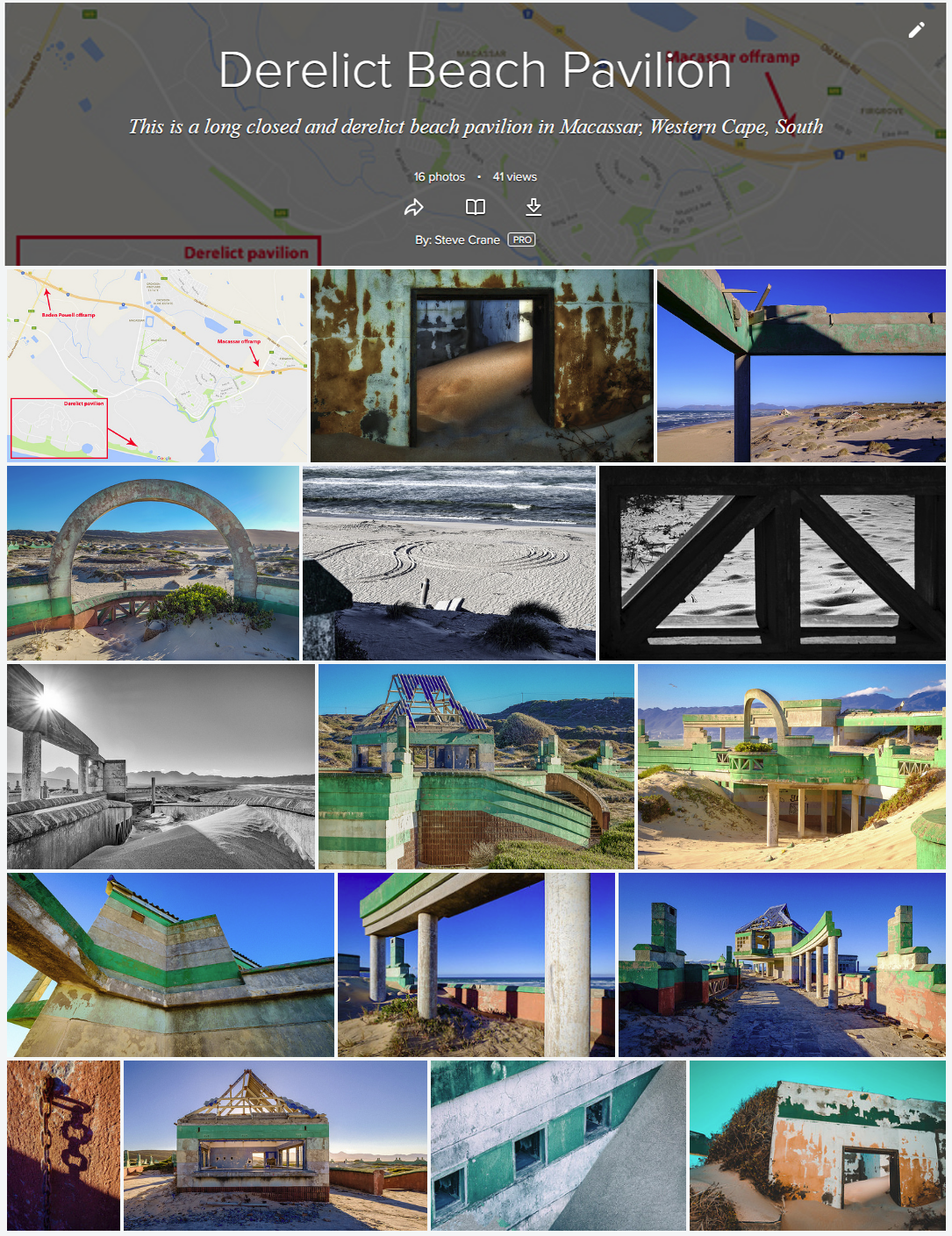
Task: Open the pavilion on stilts photo
Action: tap(791, 766)
